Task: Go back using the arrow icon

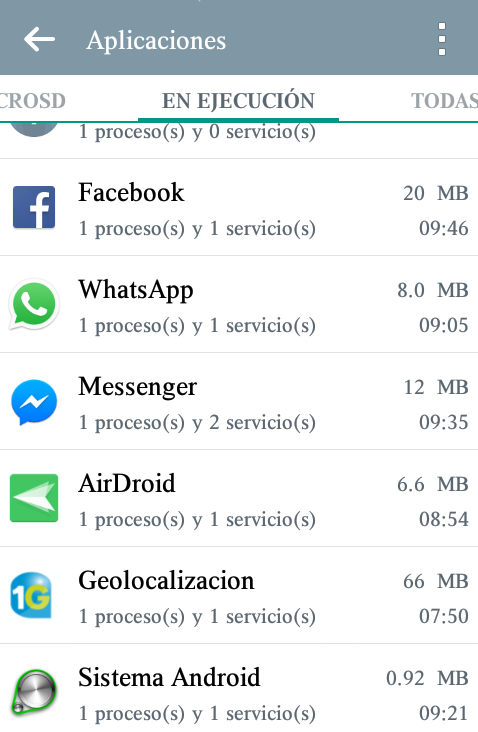Action: [x=39, y=39]
